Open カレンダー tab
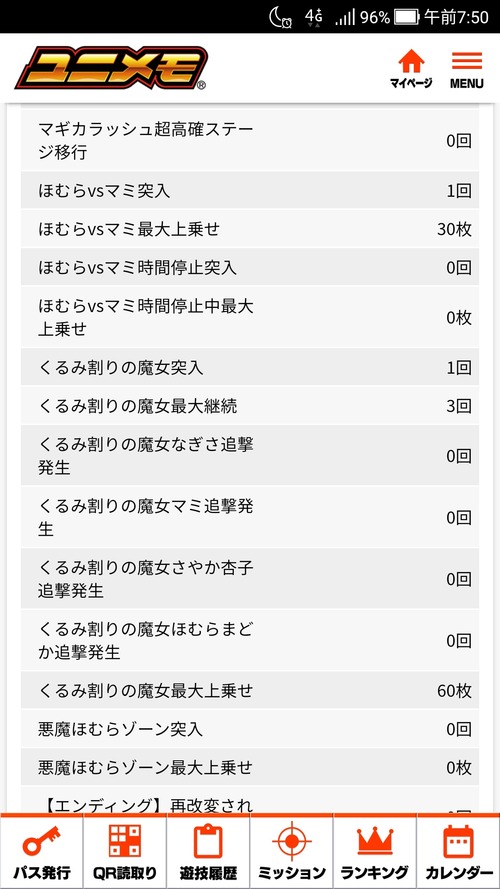 [458, 852]
